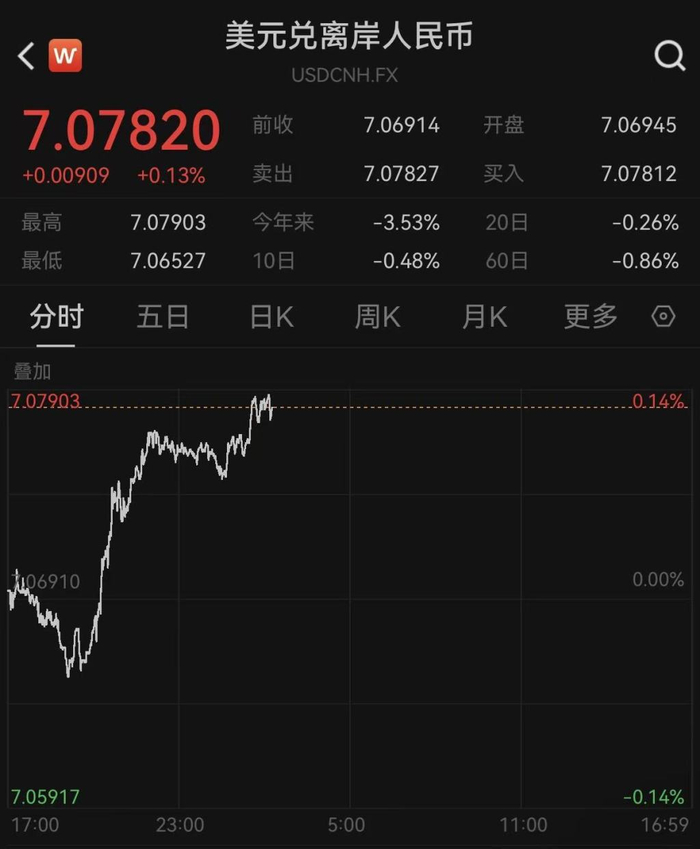Show the 周K weekly chart
Viewport: 700px width, 849px height.
pos(377,317)
